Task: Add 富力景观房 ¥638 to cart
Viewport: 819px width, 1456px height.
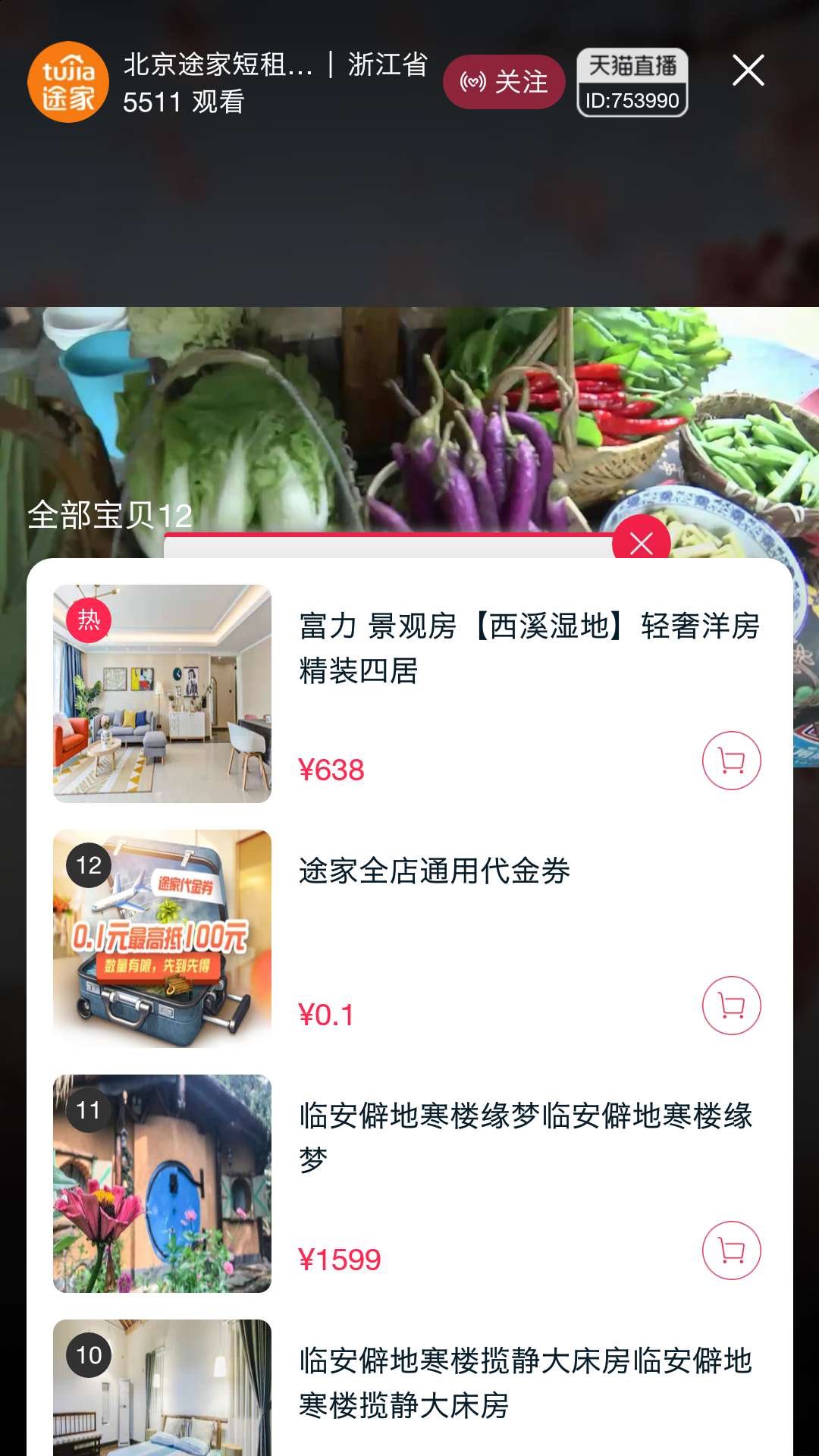Action: (731, 761)
